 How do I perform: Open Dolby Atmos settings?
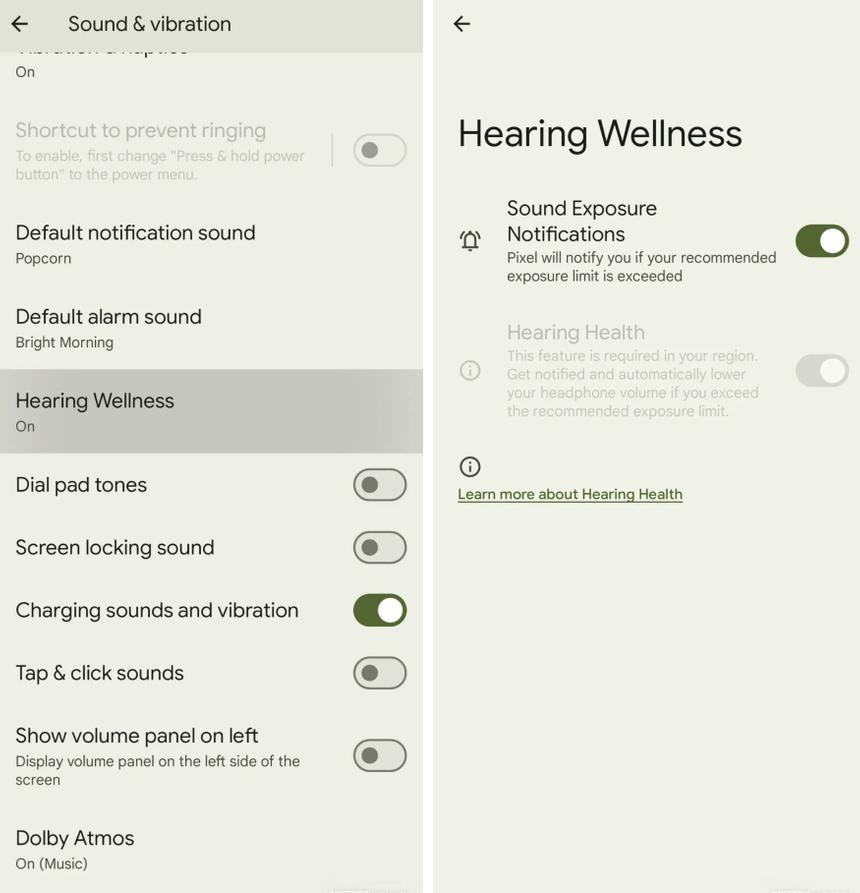(x=75, y=849)
